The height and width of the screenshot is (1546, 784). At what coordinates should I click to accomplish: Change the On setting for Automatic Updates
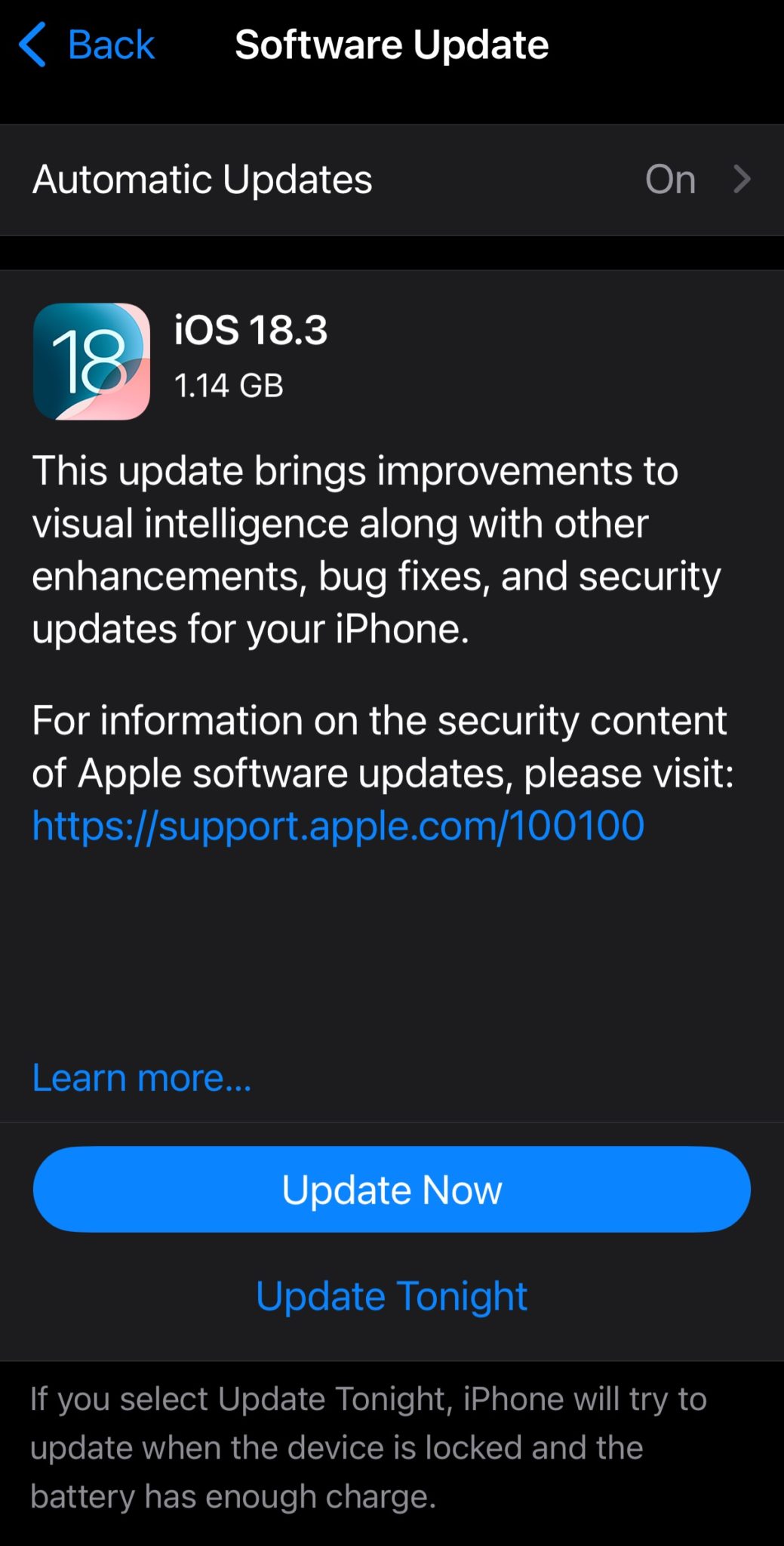[x=670, y=179]
